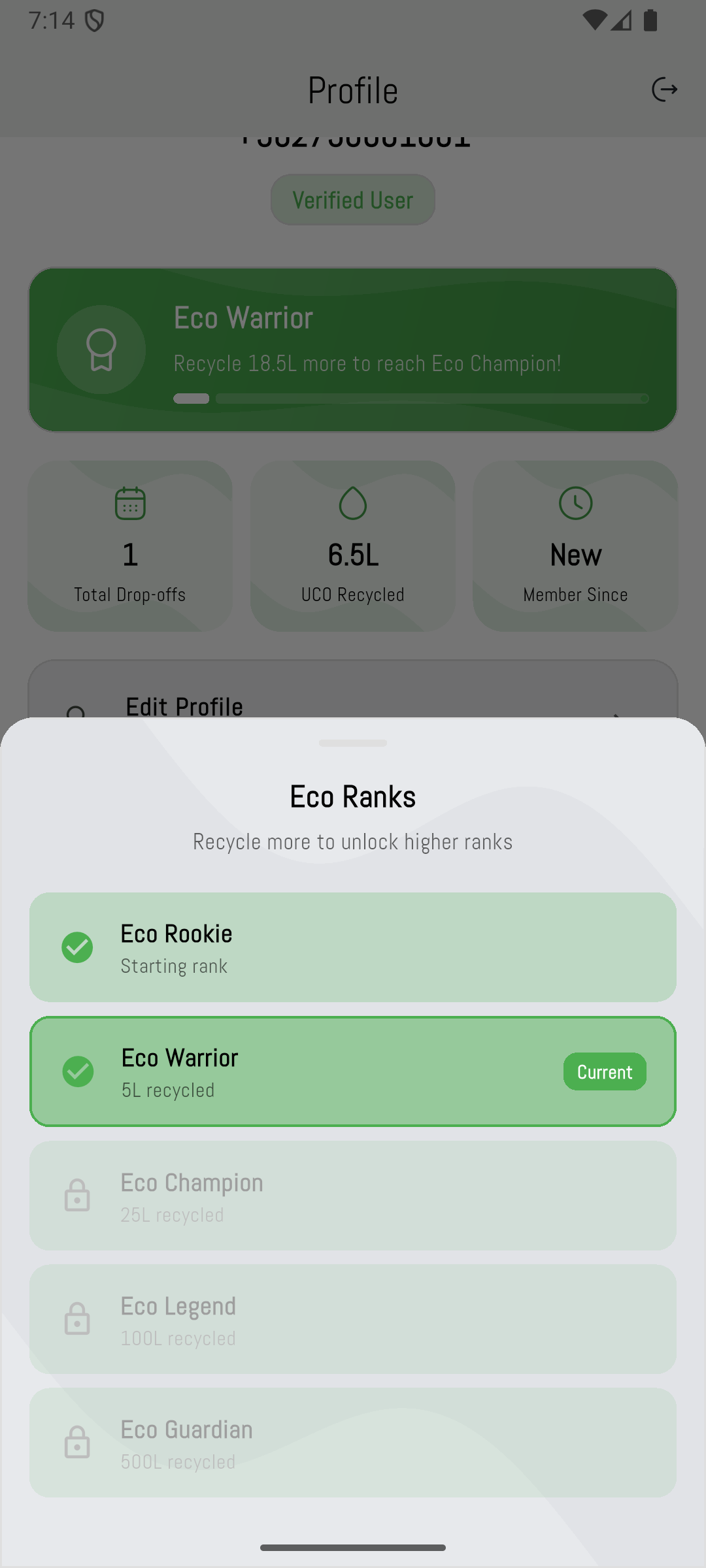706x1568 pixels.
Task: Open the Eco Warrior current rank card
Action: click(x=353, y=1071)
